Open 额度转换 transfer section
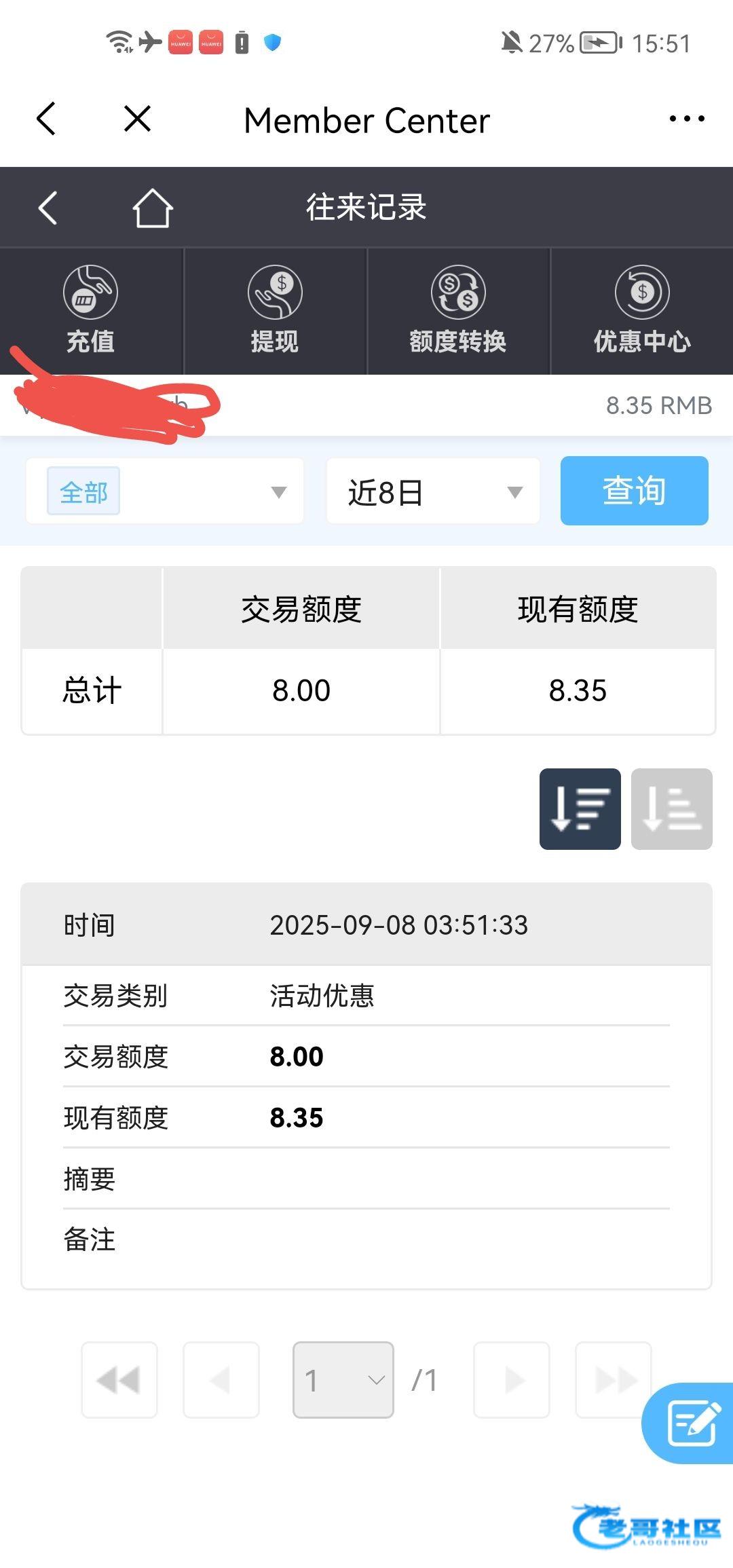Screen dimensions: 733x1568 click(x=458, y=311)
